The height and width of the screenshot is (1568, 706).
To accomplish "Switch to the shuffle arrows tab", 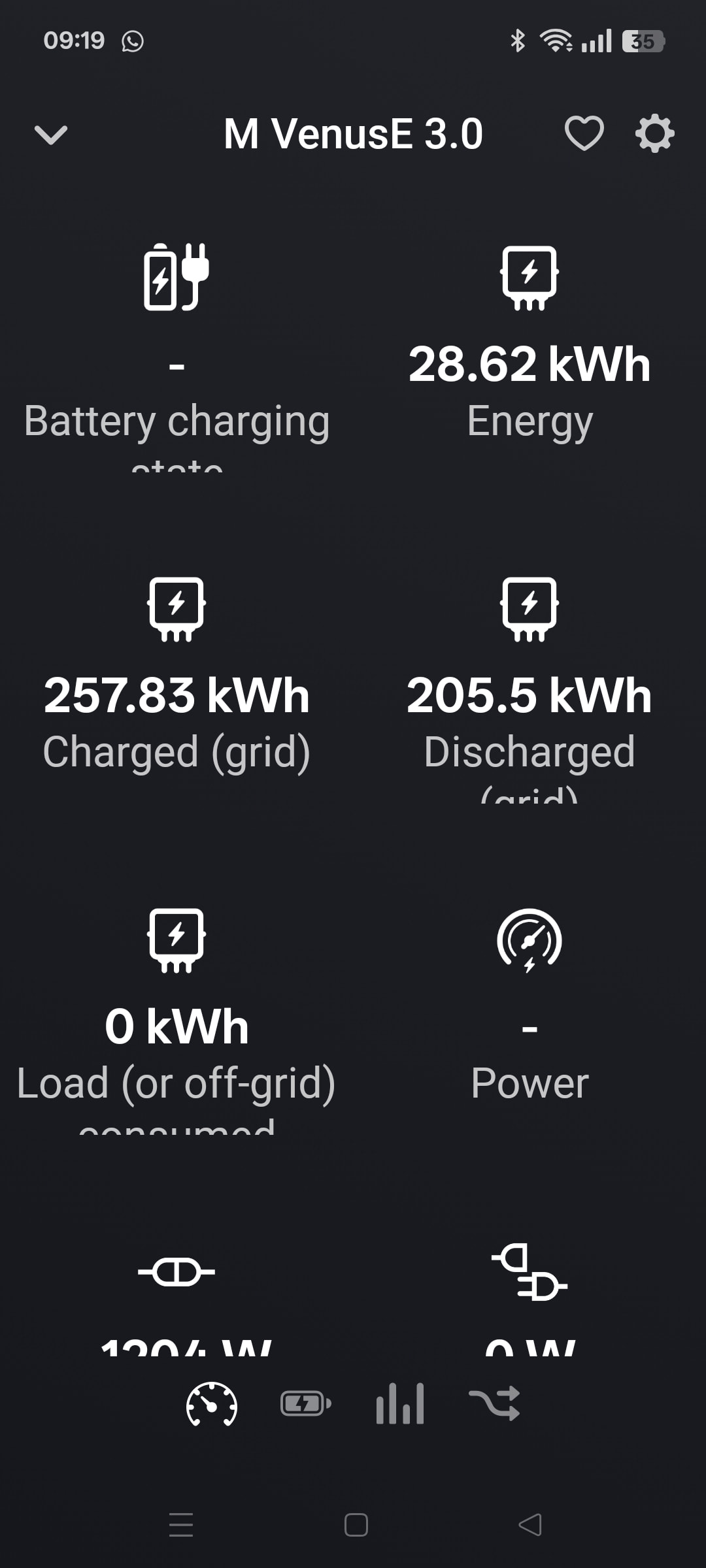I will point(494,1403).
